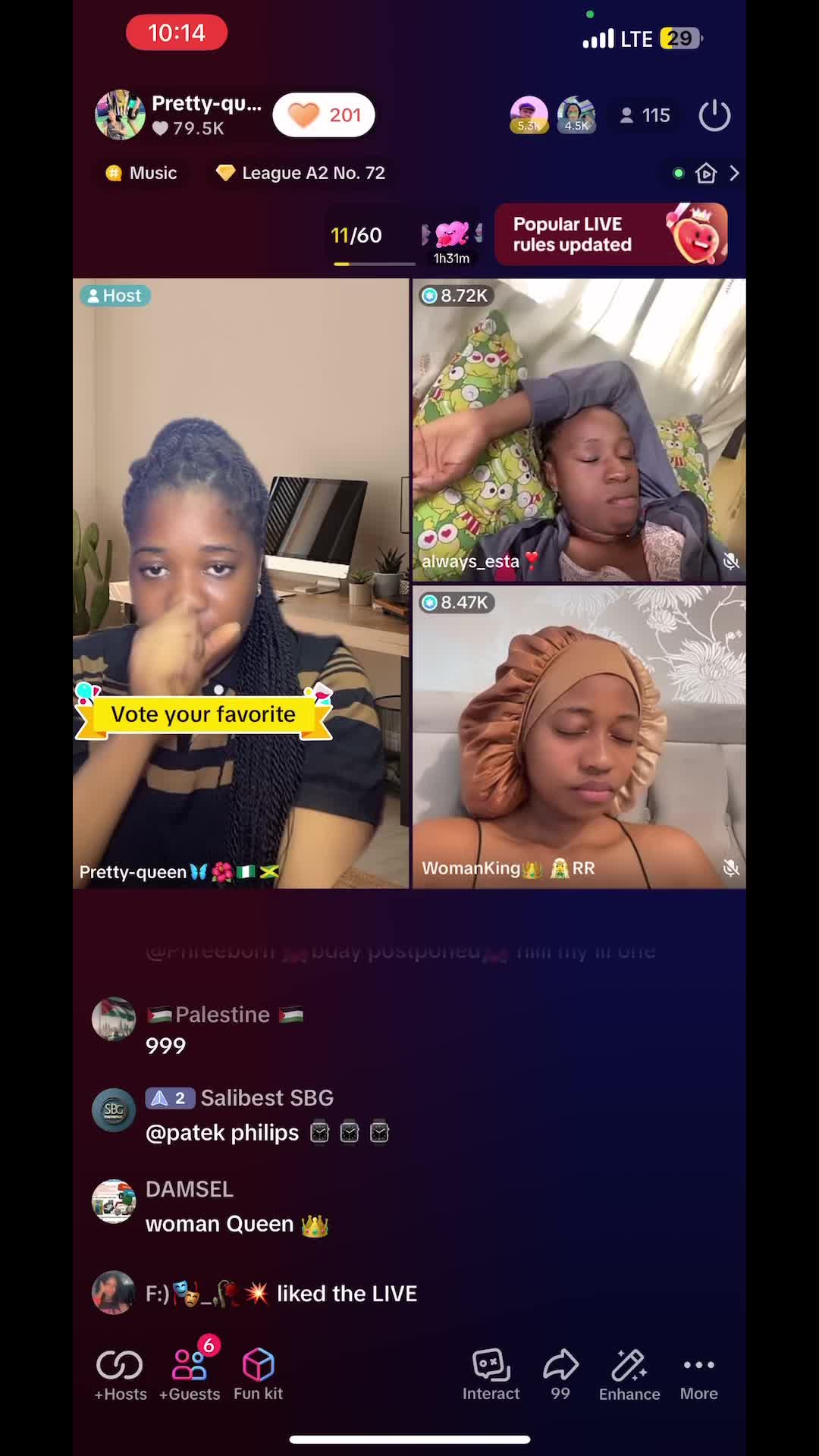Image resolution: width=819 pixels, height=1456 pixels.
Task: Open +Guests requests
Action: (190, 1374)
